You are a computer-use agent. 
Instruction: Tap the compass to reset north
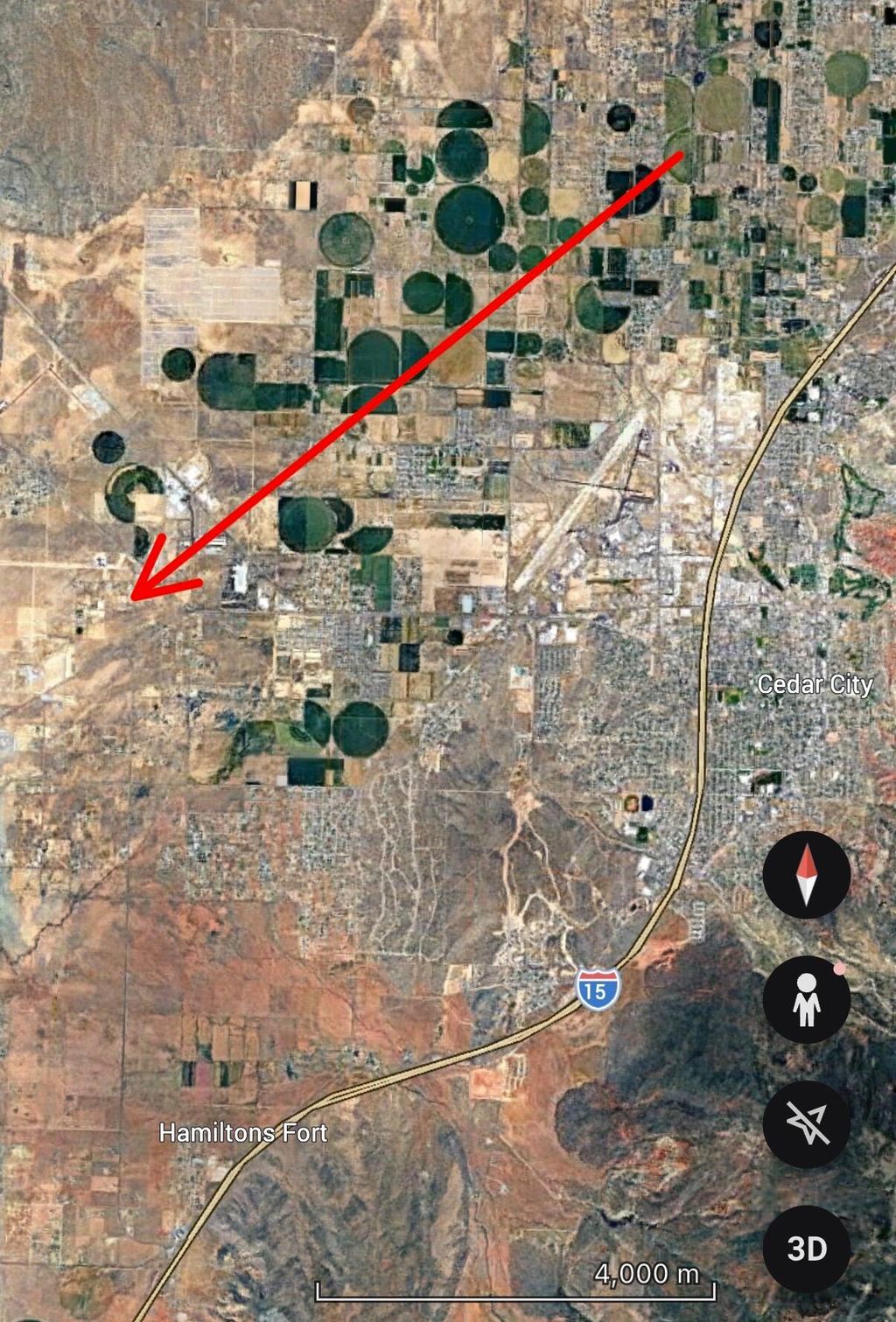click(806, 874)
